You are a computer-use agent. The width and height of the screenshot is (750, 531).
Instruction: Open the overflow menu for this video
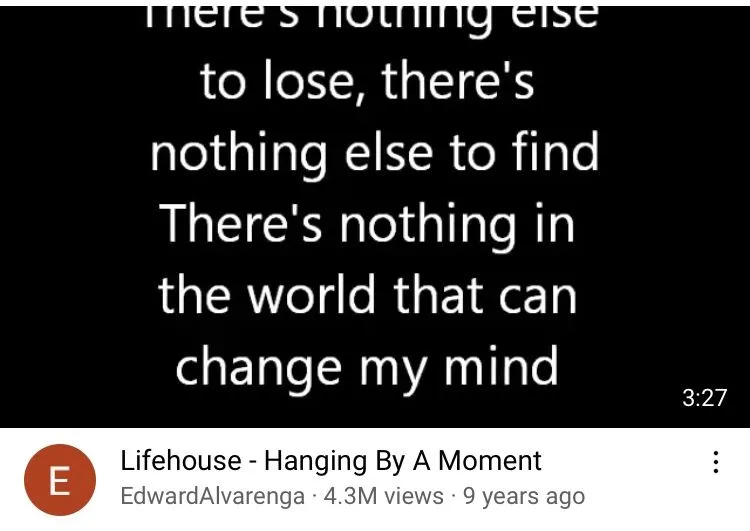coord(715,462)
